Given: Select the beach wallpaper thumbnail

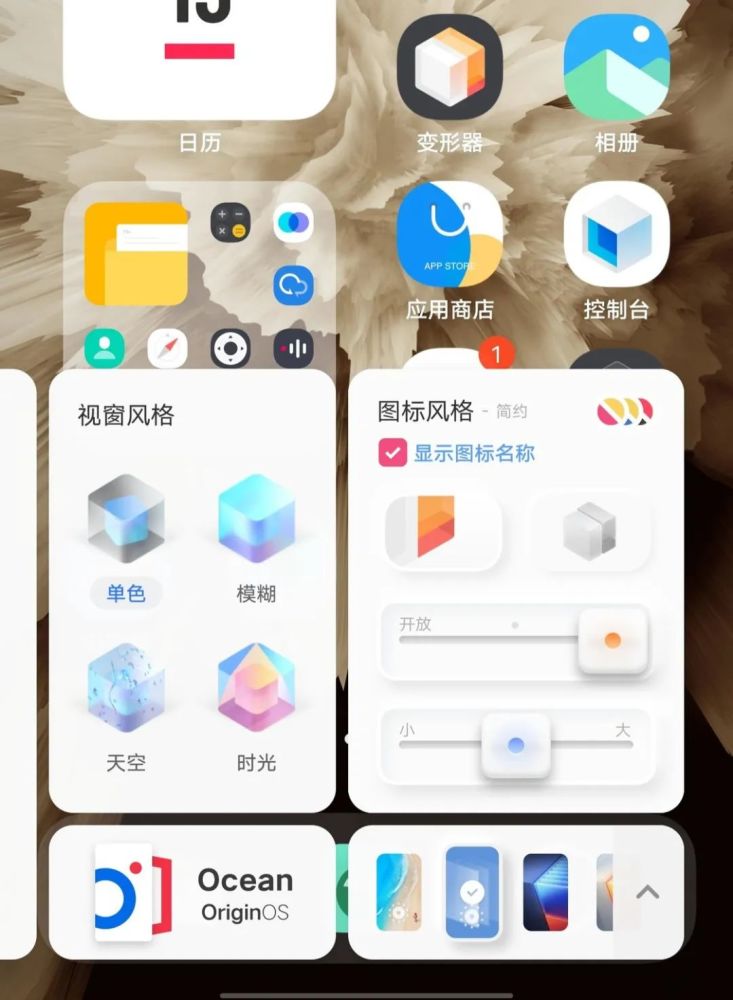Looking at the screenshot, I should tap(398, 891).
